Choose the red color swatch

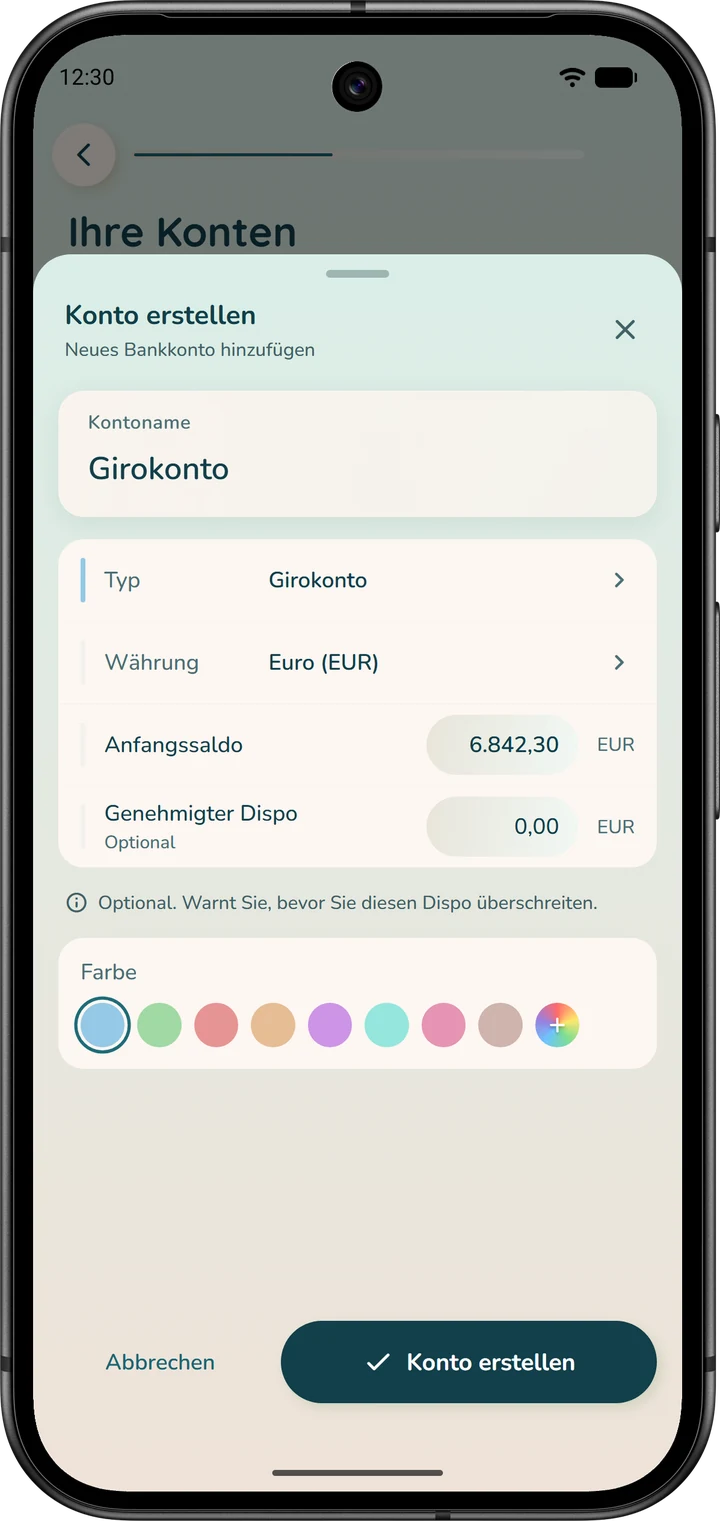[216, 1025]
